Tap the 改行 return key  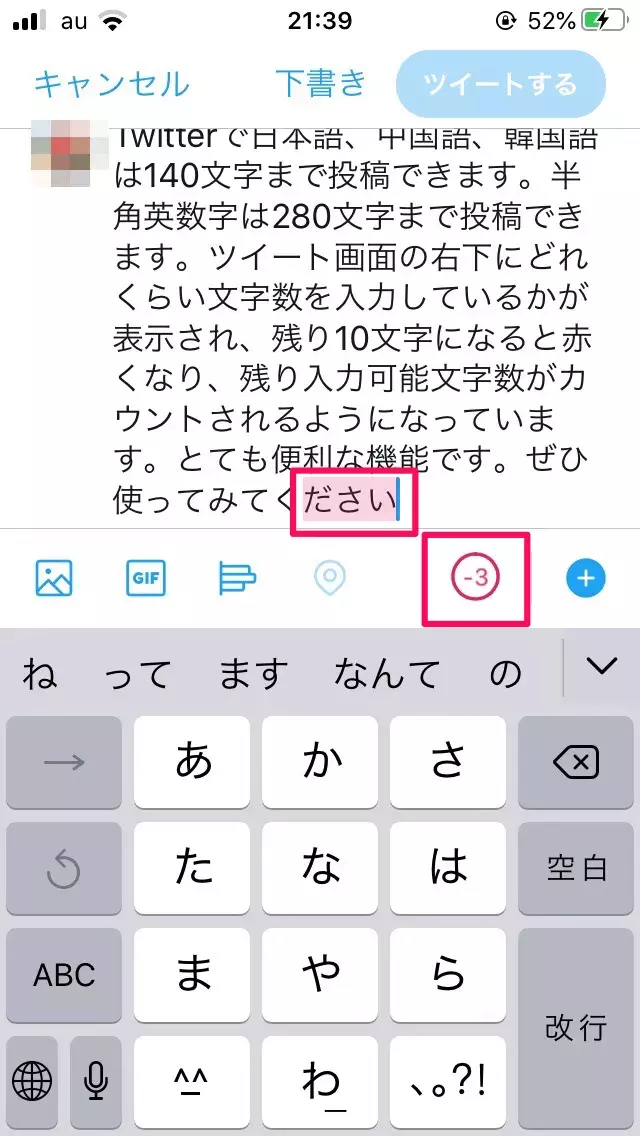(576, 1026)
